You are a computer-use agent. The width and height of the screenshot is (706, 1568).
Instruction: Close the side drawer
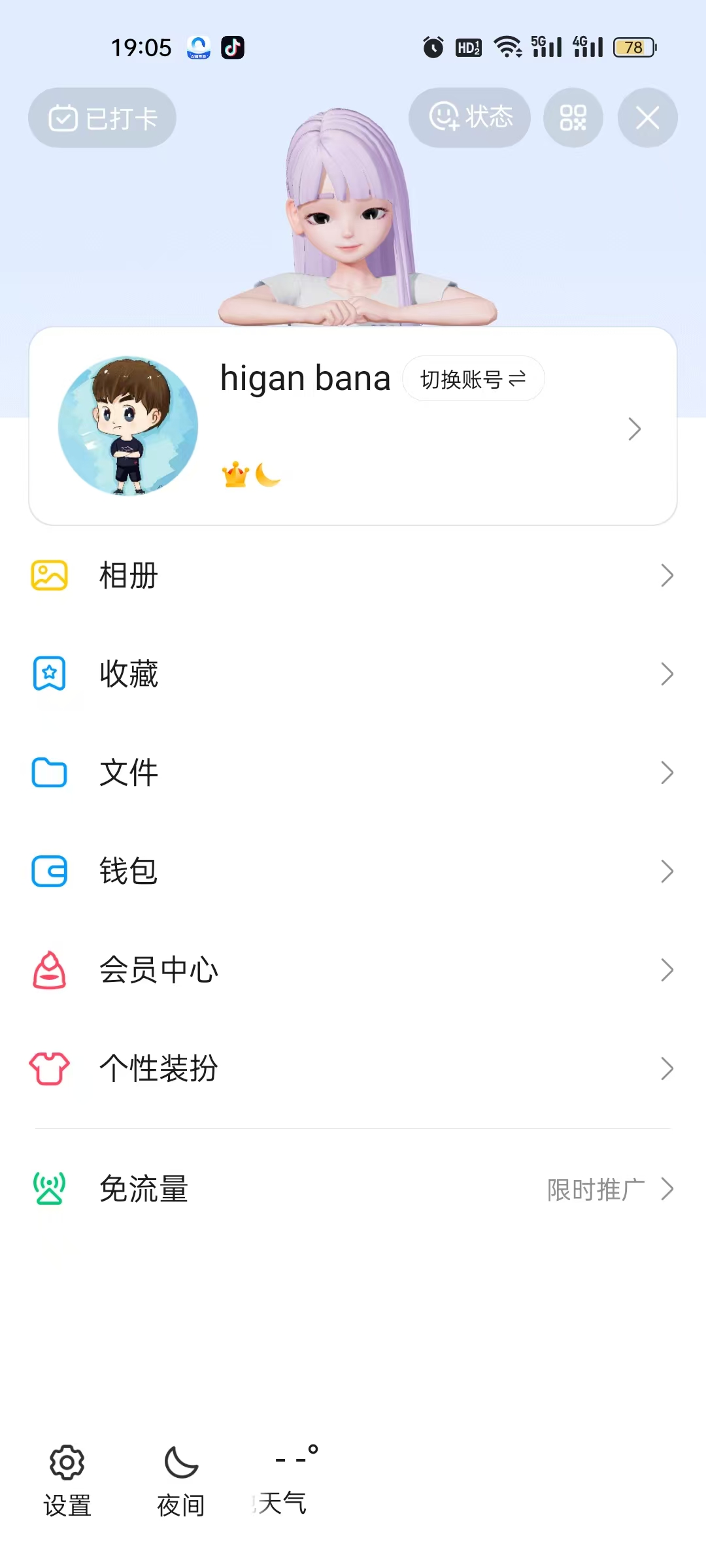[647, 118]
